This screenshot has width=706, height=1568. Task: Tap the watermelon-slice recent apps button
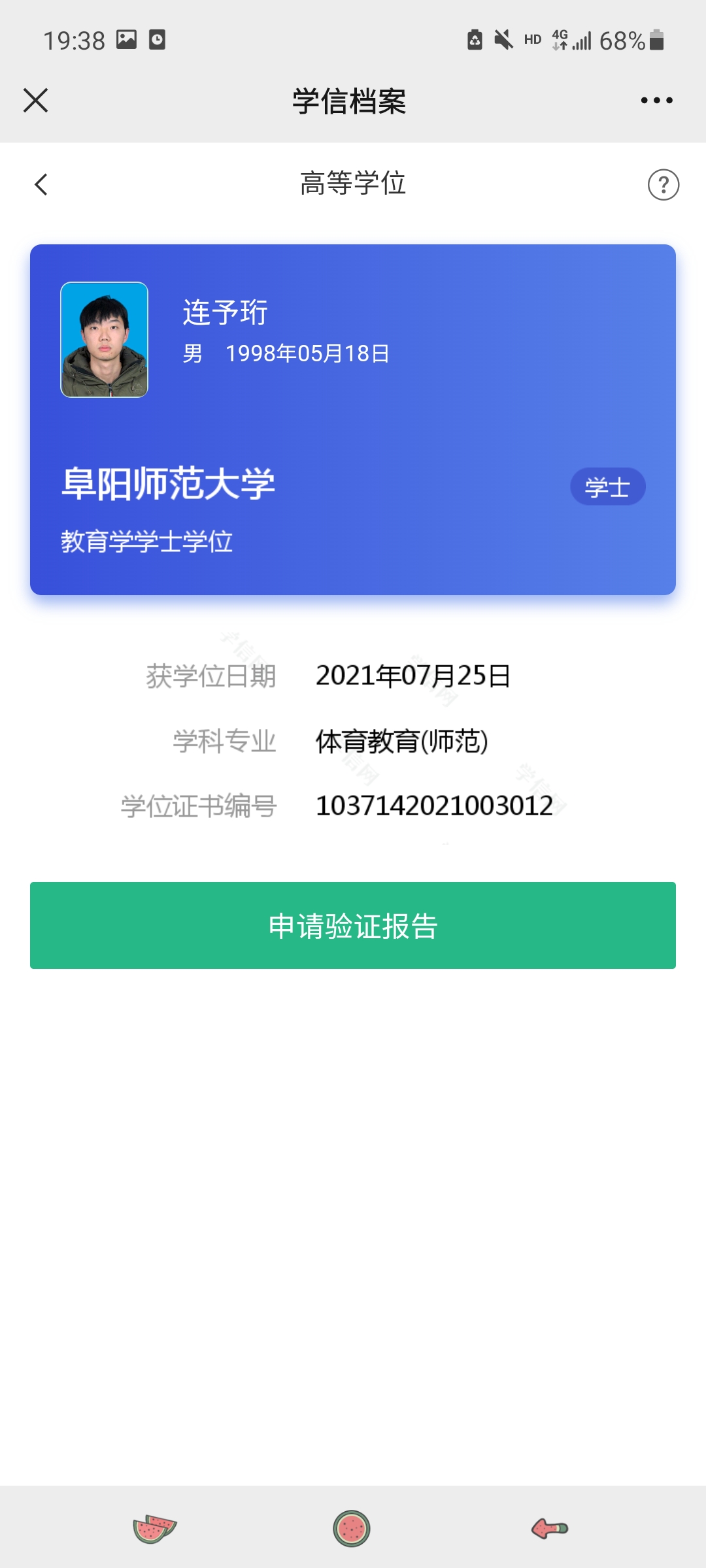pyautogui.click(x=155, y=1528)
